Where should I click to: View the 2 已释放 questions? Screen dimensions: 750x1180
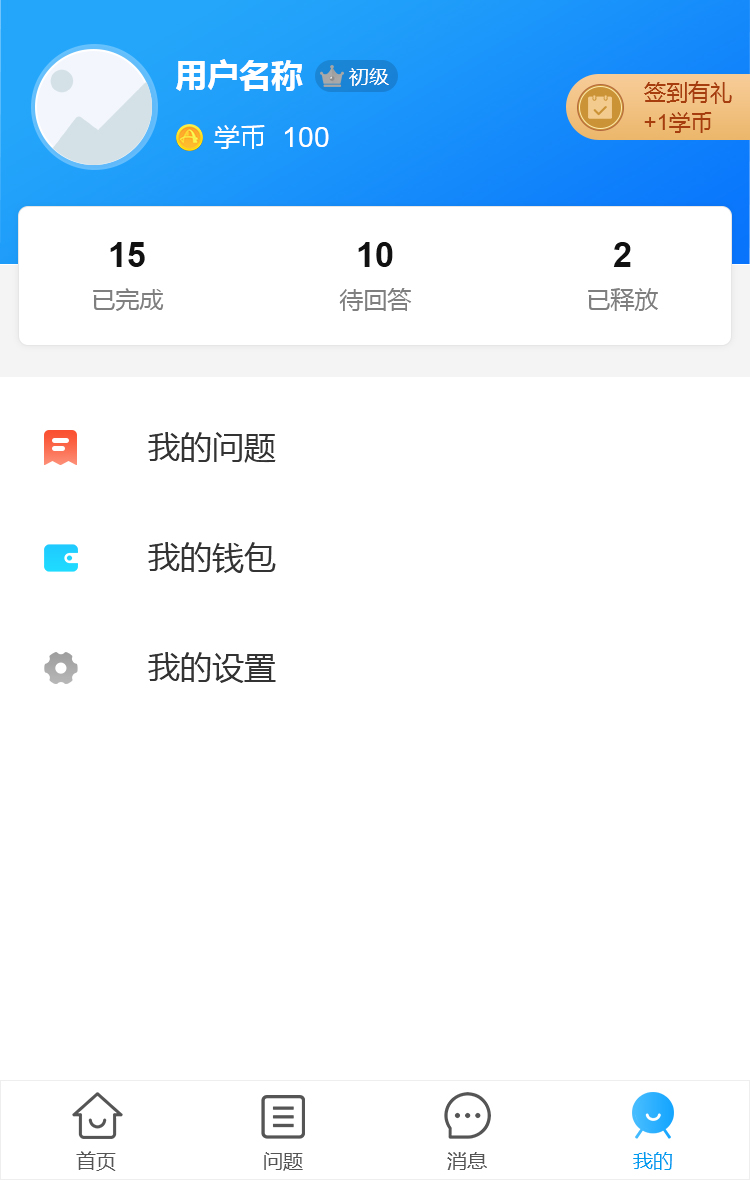622,275
